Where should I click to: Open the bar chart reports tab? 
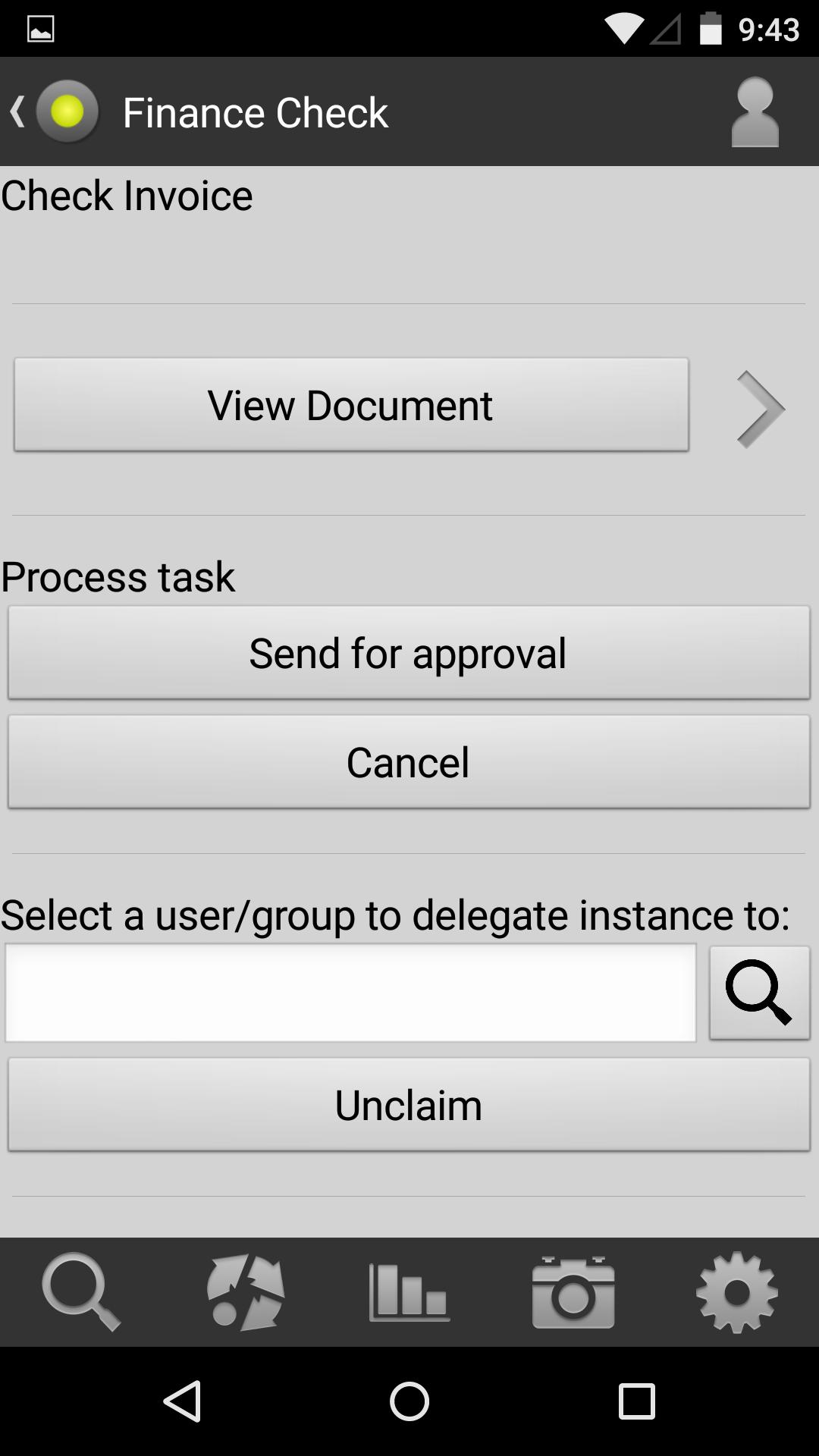click(409, 1292)
